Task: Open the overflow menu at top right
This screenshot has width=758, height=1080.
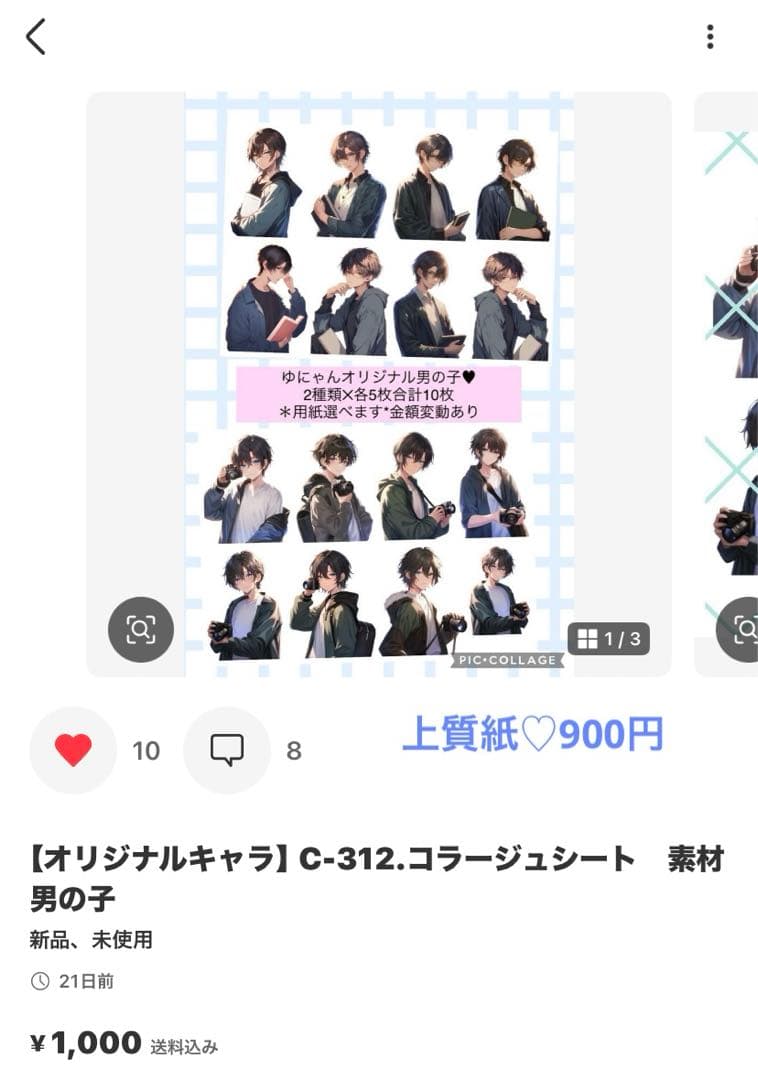Action: (711, 38)
